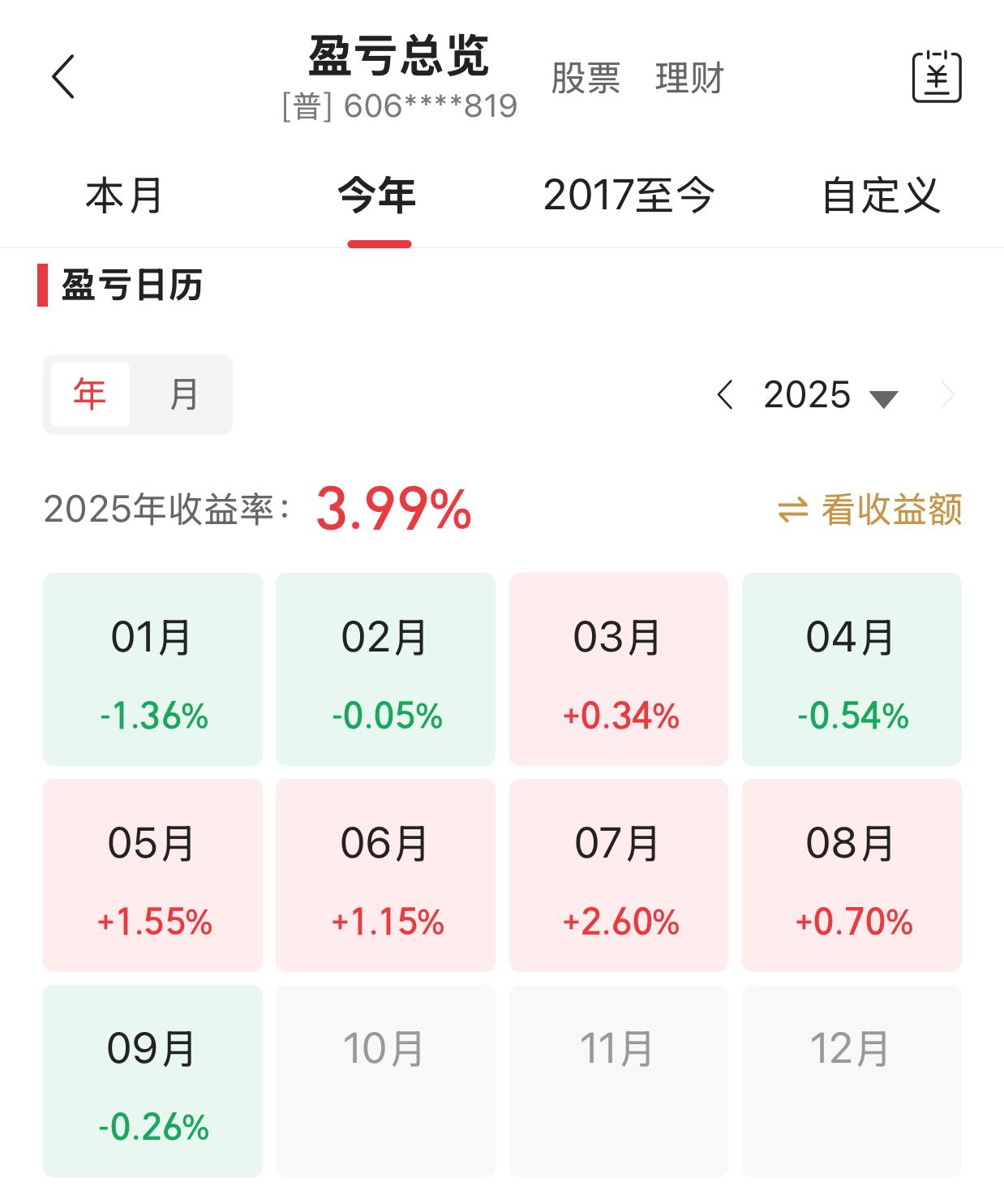The image size is (1004, 1204).
Task: Open the 01月 profit tile
Action: click(152, 669)
